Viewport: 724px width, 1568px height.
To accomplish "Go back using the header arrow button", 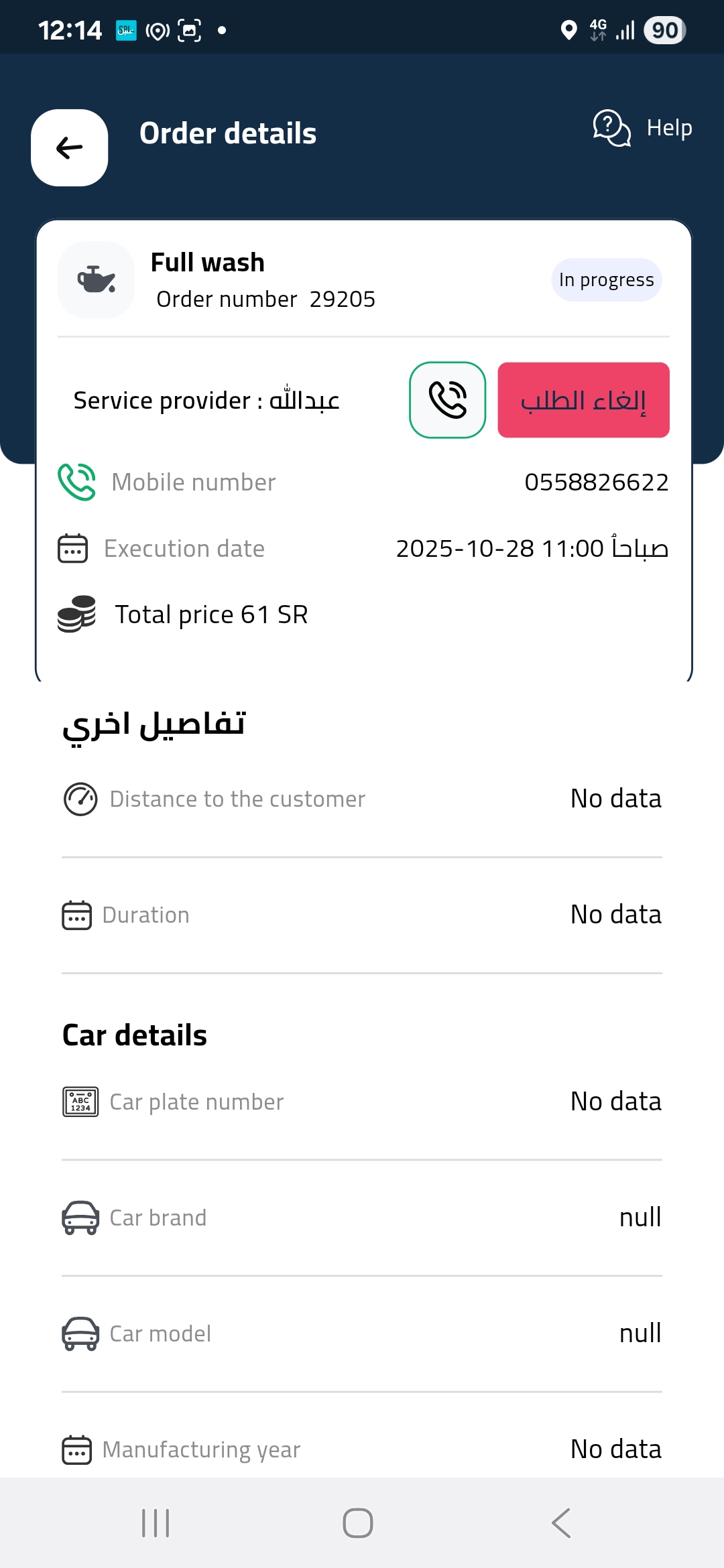I will 70,147.
